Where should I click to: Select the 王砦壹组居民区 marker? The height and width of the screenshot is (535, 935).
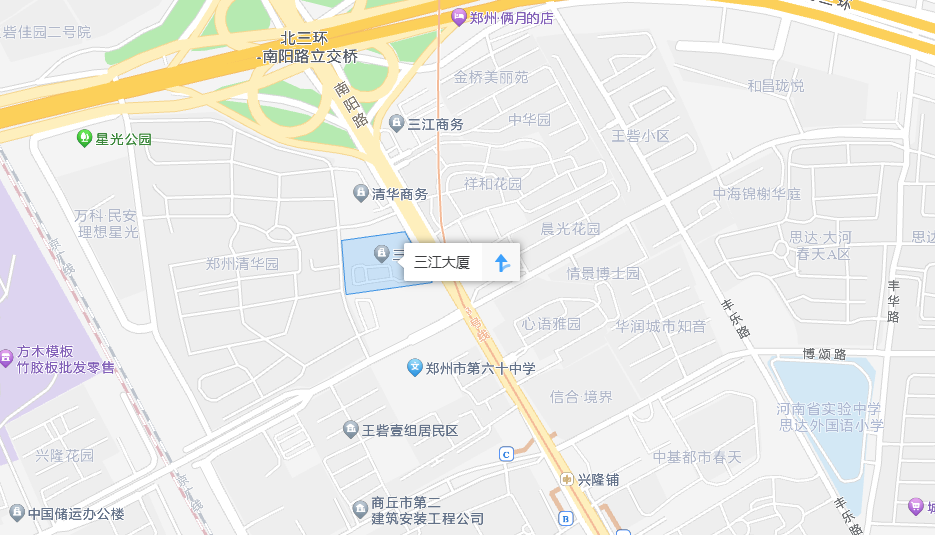[351, 430]
